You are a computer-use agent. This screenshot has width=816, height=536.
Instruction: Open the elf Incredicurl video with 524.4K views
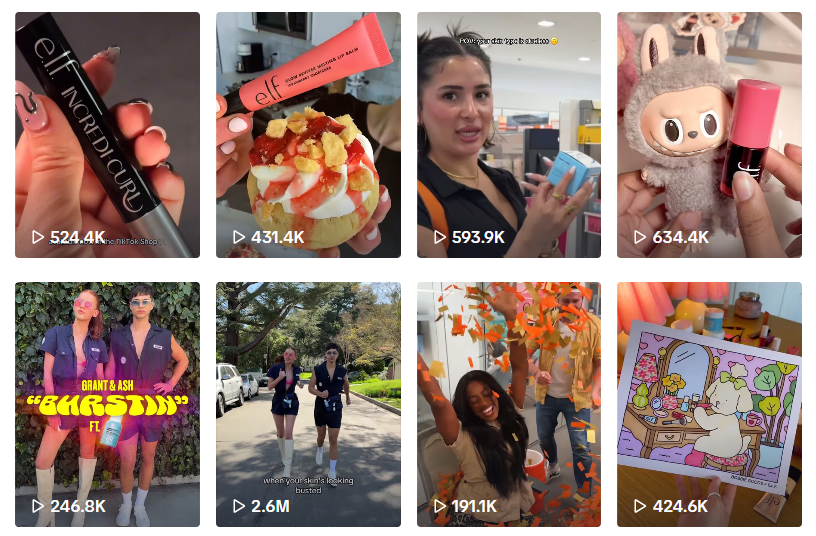click(107, 135)
